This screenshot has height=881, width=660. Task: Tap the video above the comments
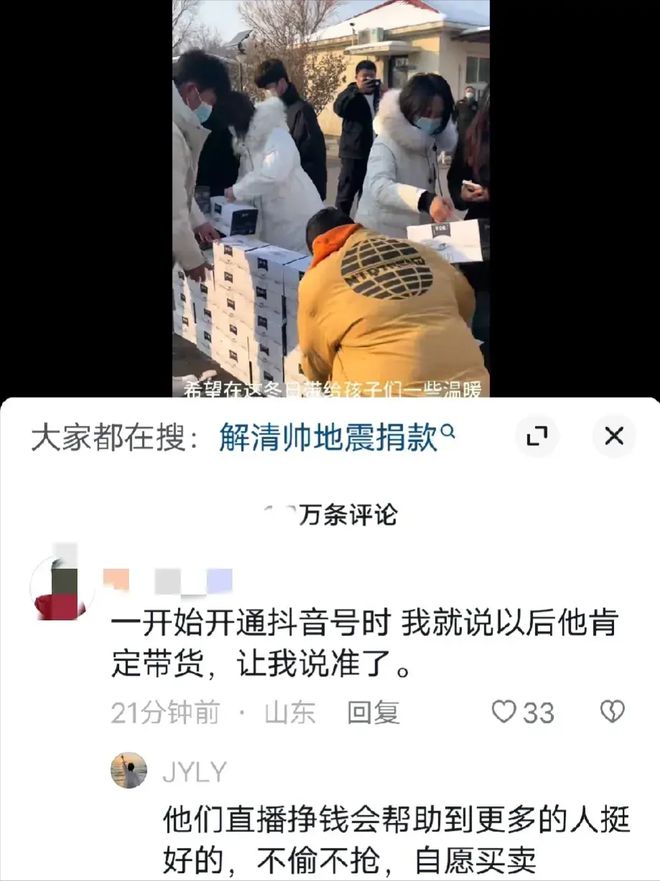pos(330,200)
